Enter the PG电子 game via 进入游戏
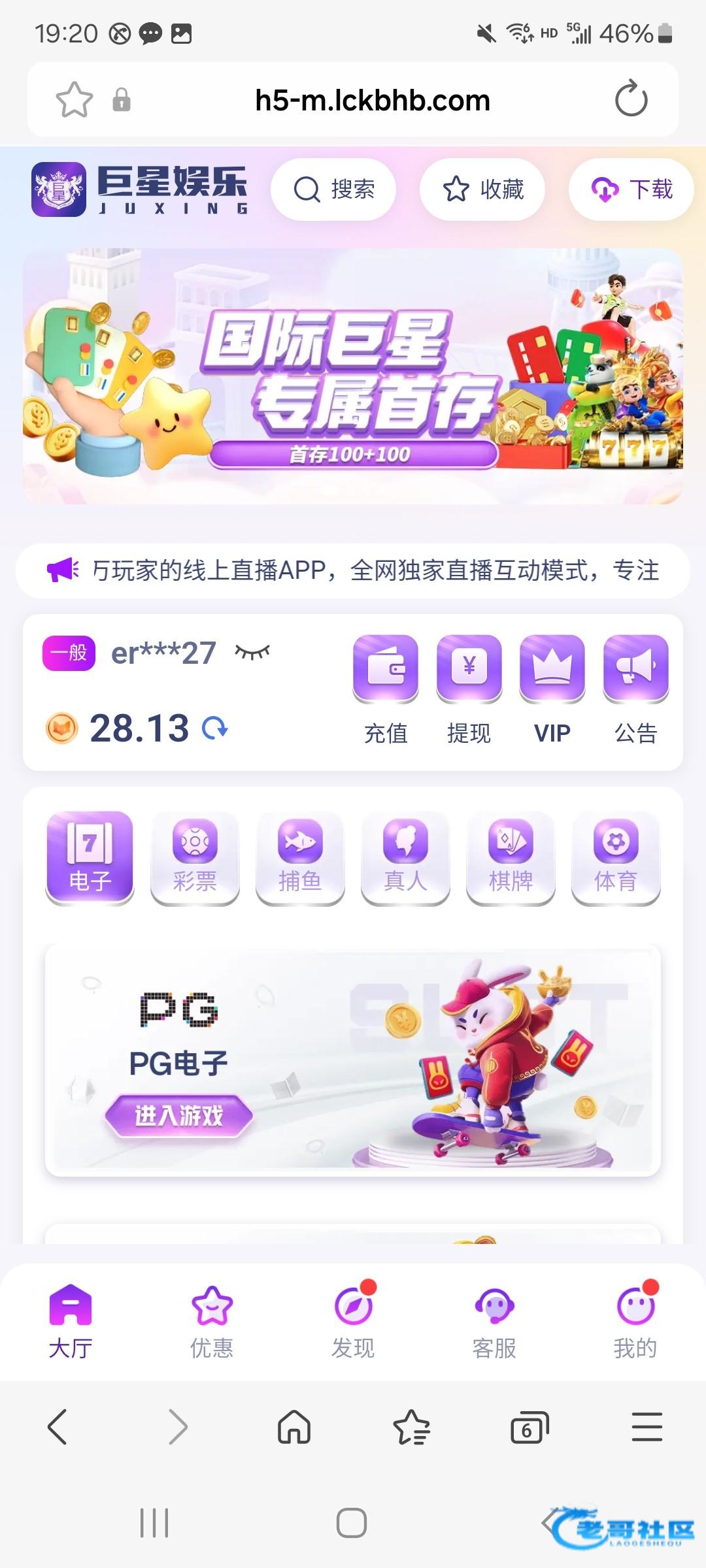Image resolution: width=706 pixels, height=1568 pixels. (x=178, y=1115)
